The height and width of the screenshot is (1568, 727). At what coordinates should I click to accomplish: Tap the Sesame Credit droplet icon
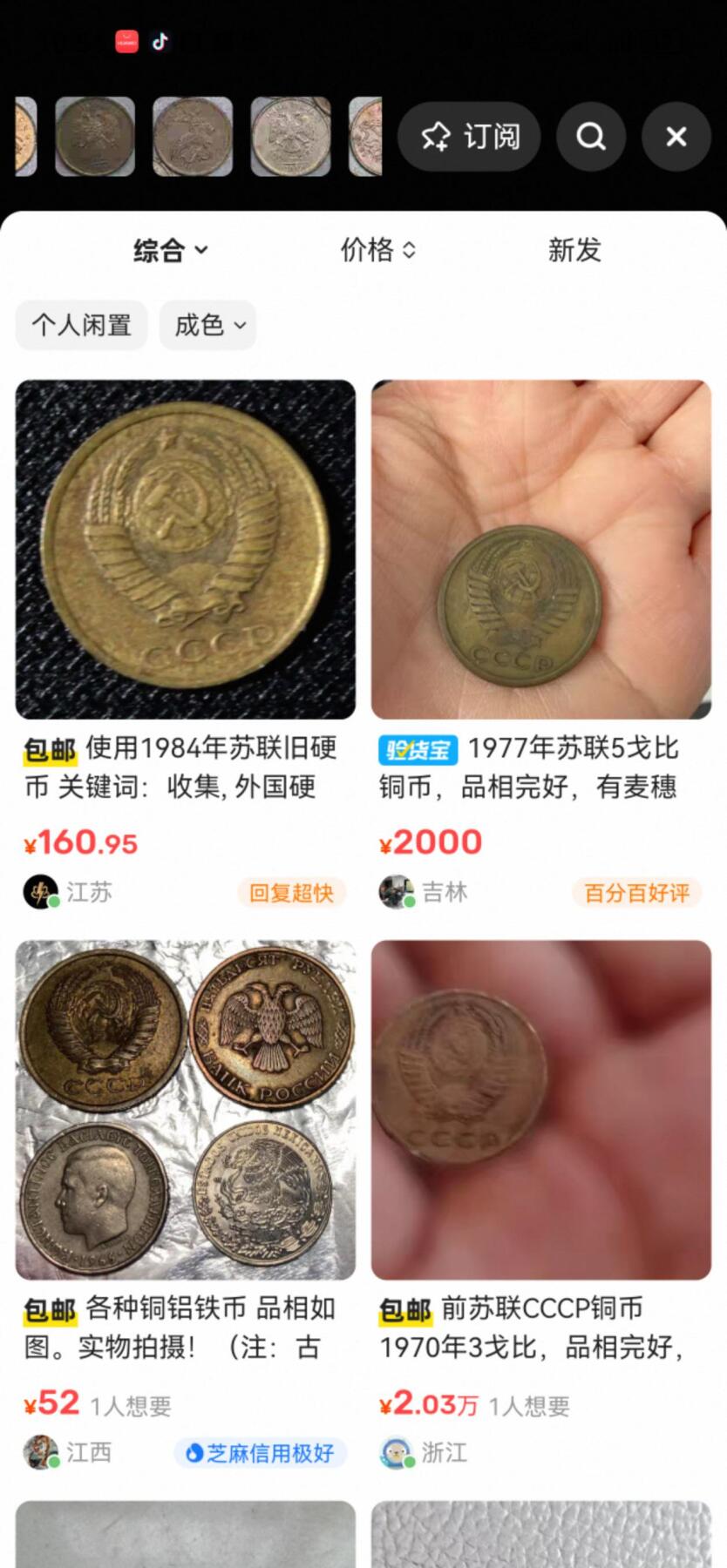click(x=194, y=1451)
